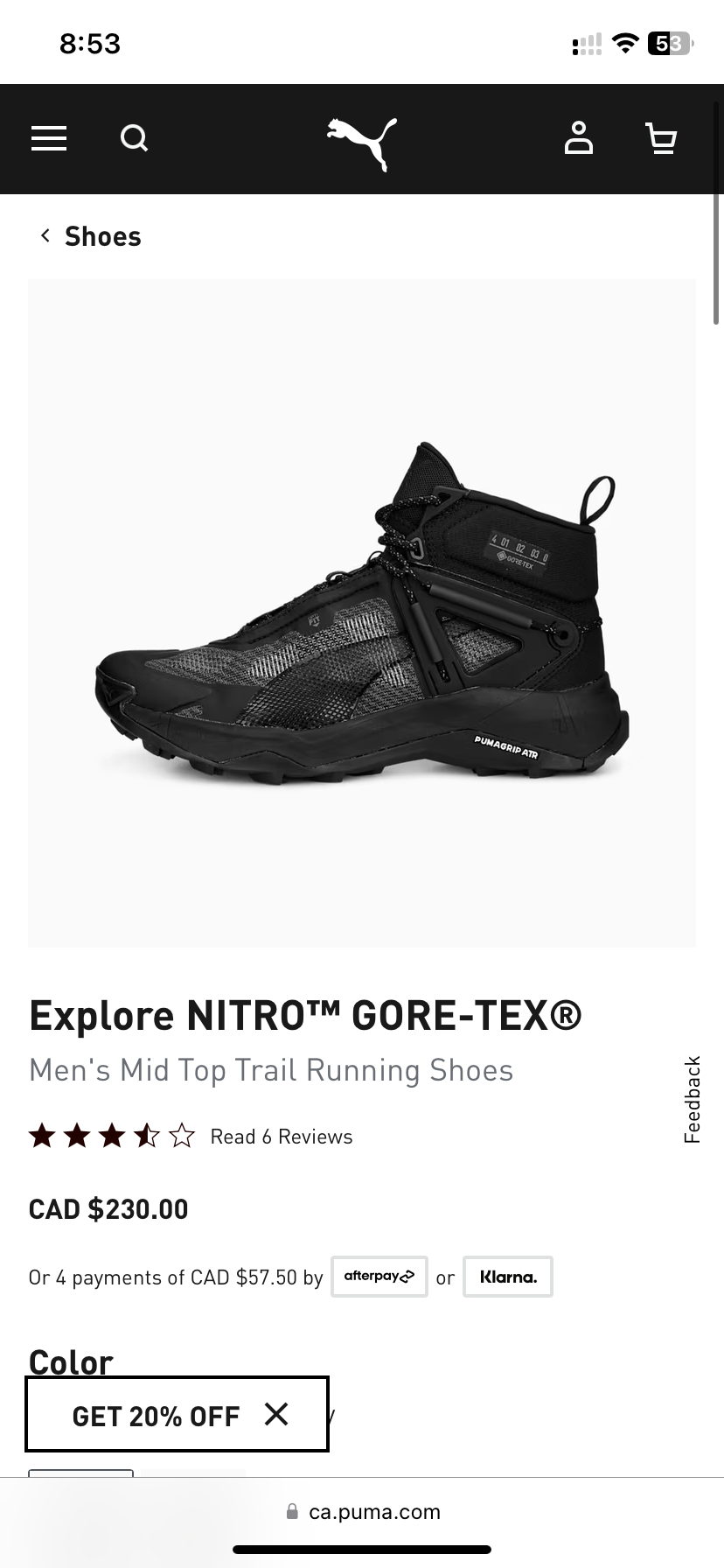Image resolution: width=724 pixels, height=1568 pixels.
Task: Open the account profile icon
Action: coord(578,138)
